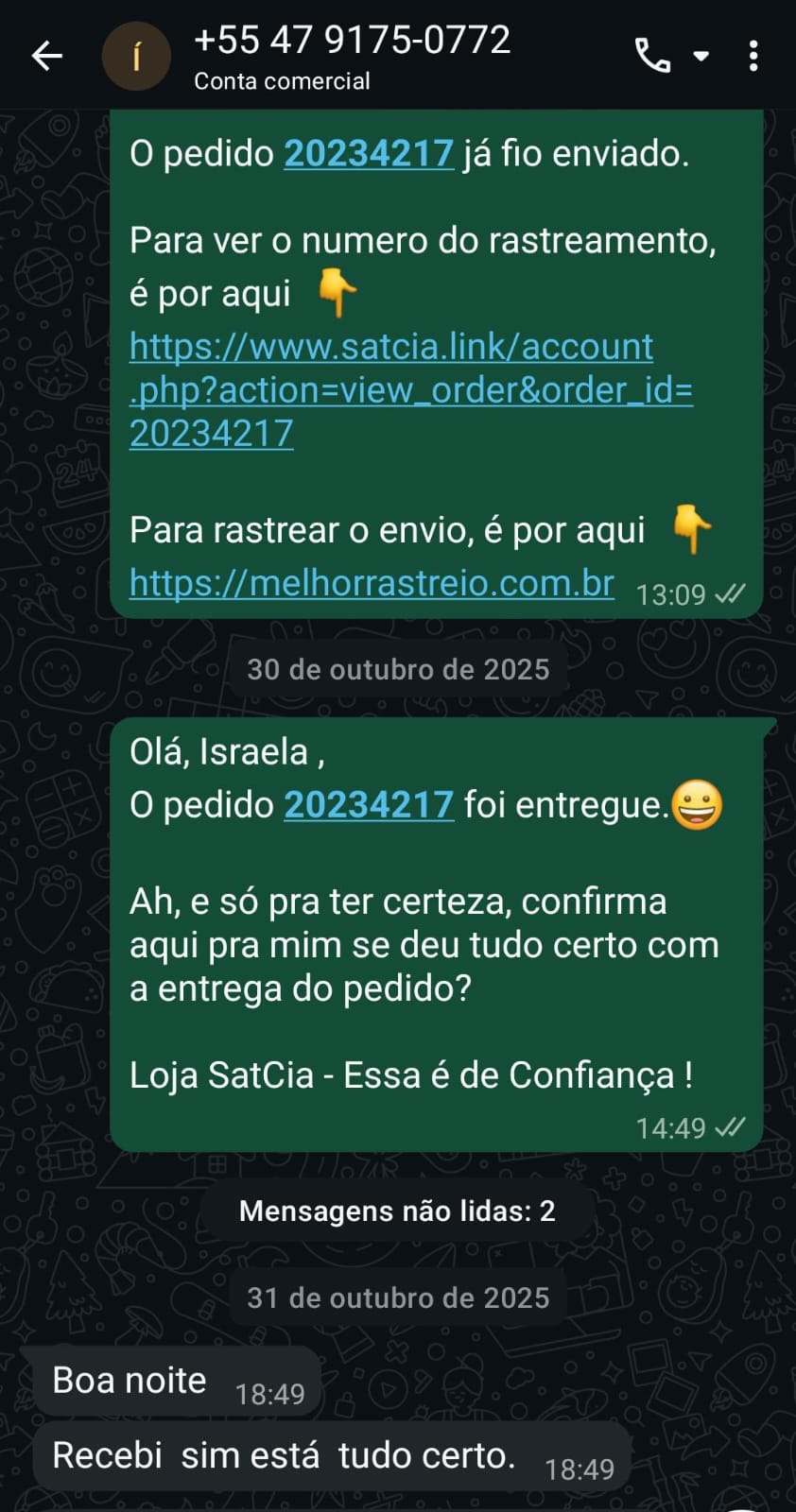The image size is (796, 1512).
Task: Tap order number 20234217 in the delivered message
Action: click(369, 805)
